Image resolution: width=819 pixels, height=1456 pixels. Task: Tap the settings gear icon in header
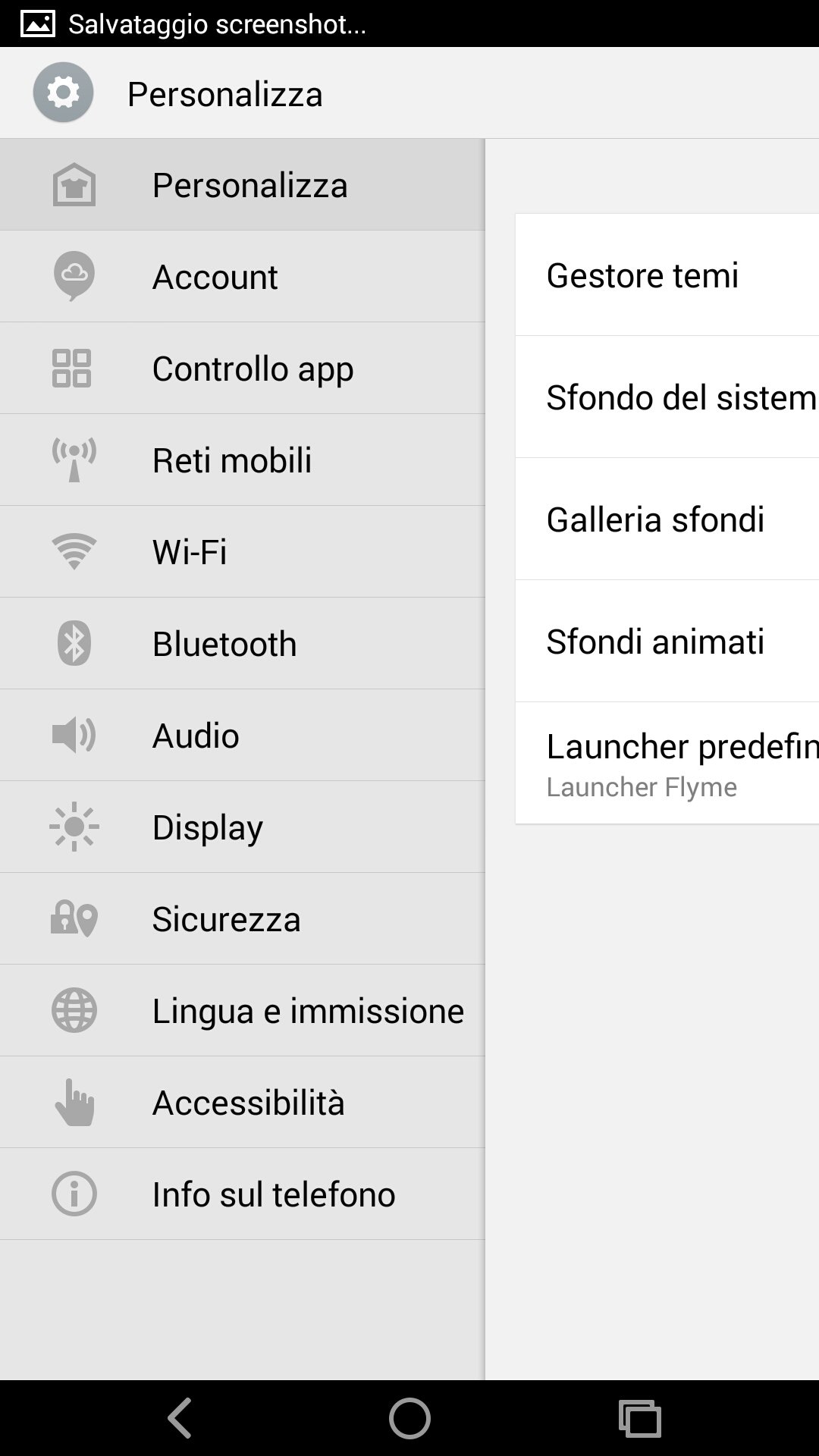point(63,93)
